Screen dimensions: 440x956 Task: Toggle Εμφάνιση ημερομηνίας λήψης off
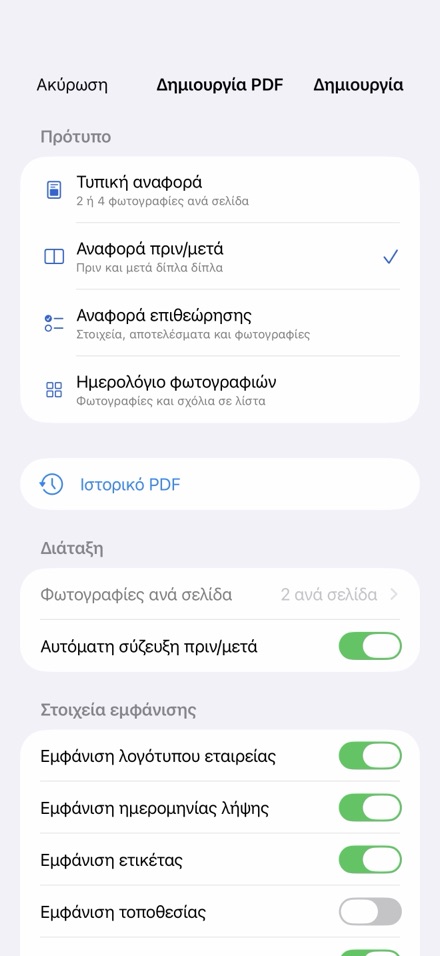point(370,808)
